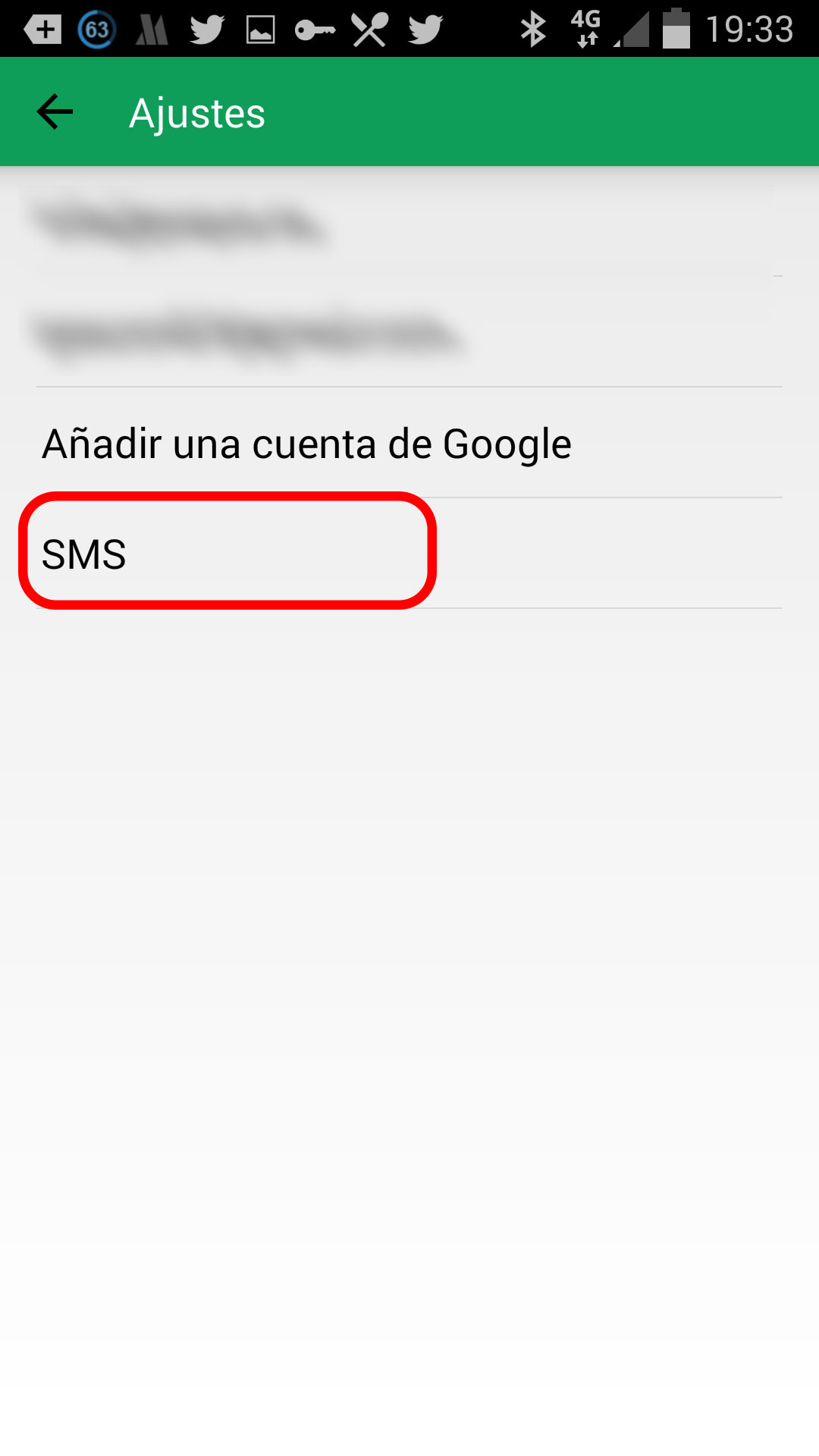Open the SMS settings row
819x1456 pixels.
point(227,553)
